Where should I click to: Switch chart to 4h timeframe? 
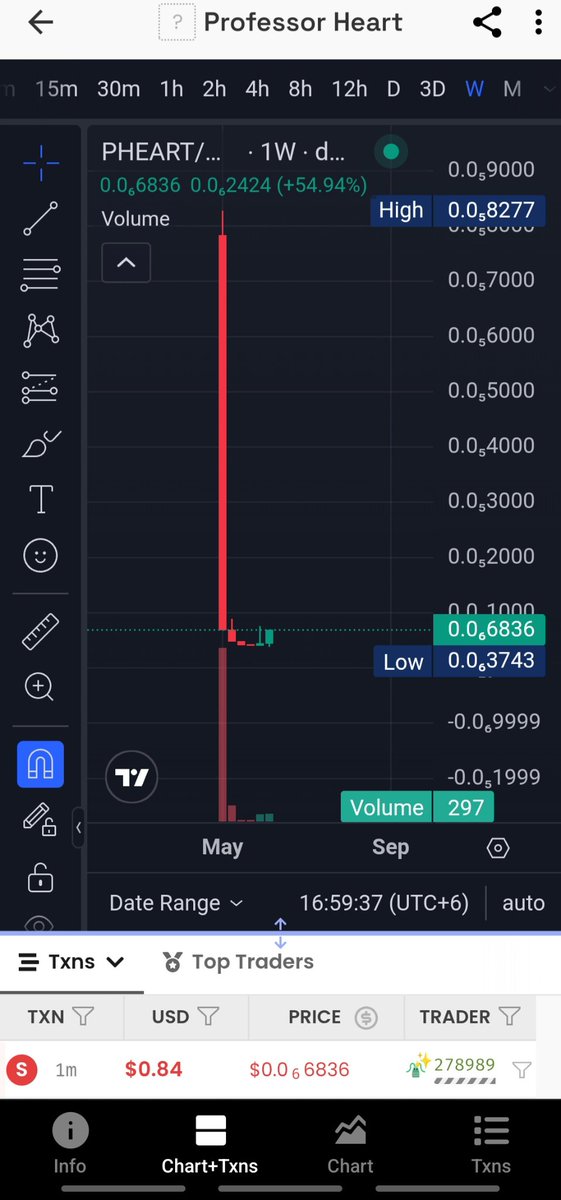coord(257,89)
